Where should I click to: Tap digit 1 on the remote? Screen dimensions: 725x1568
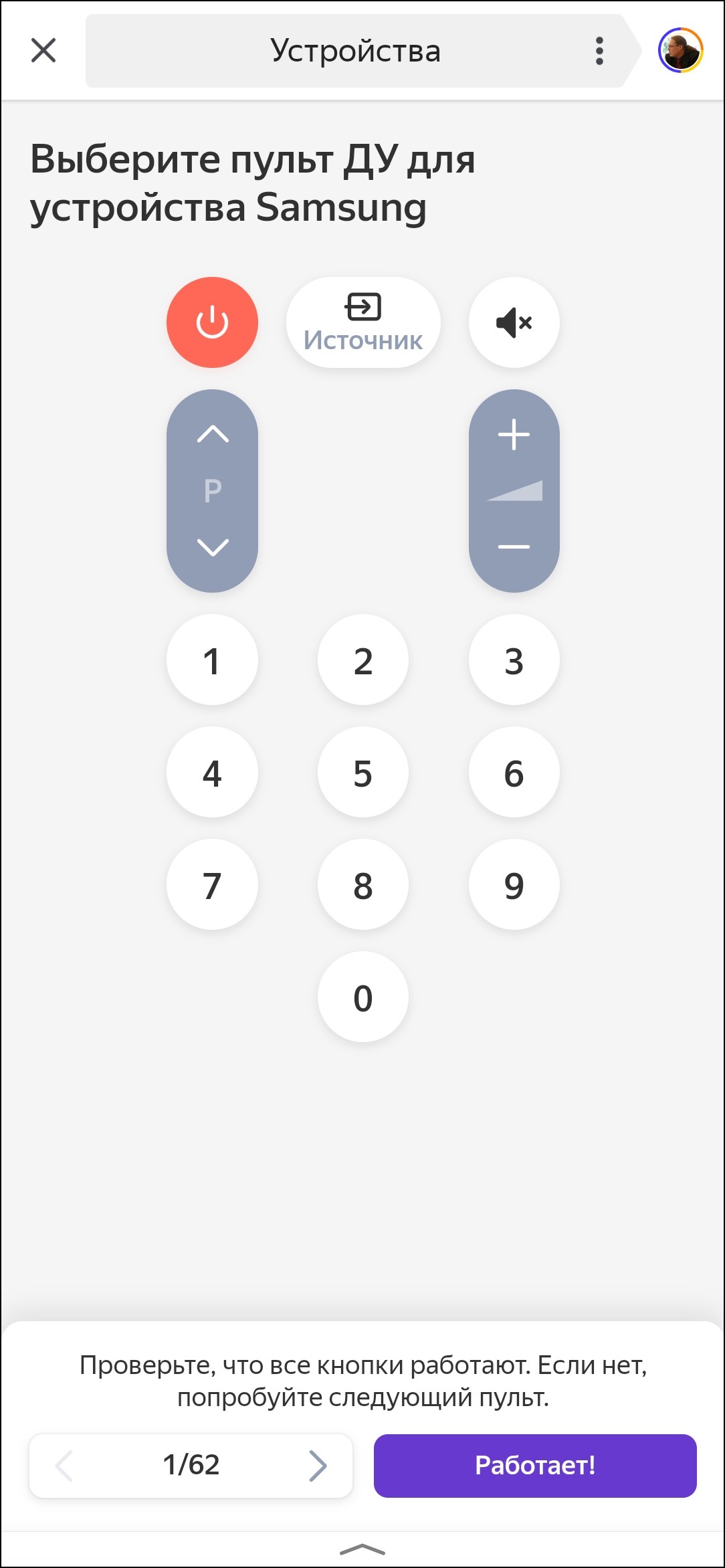point(212,660)
